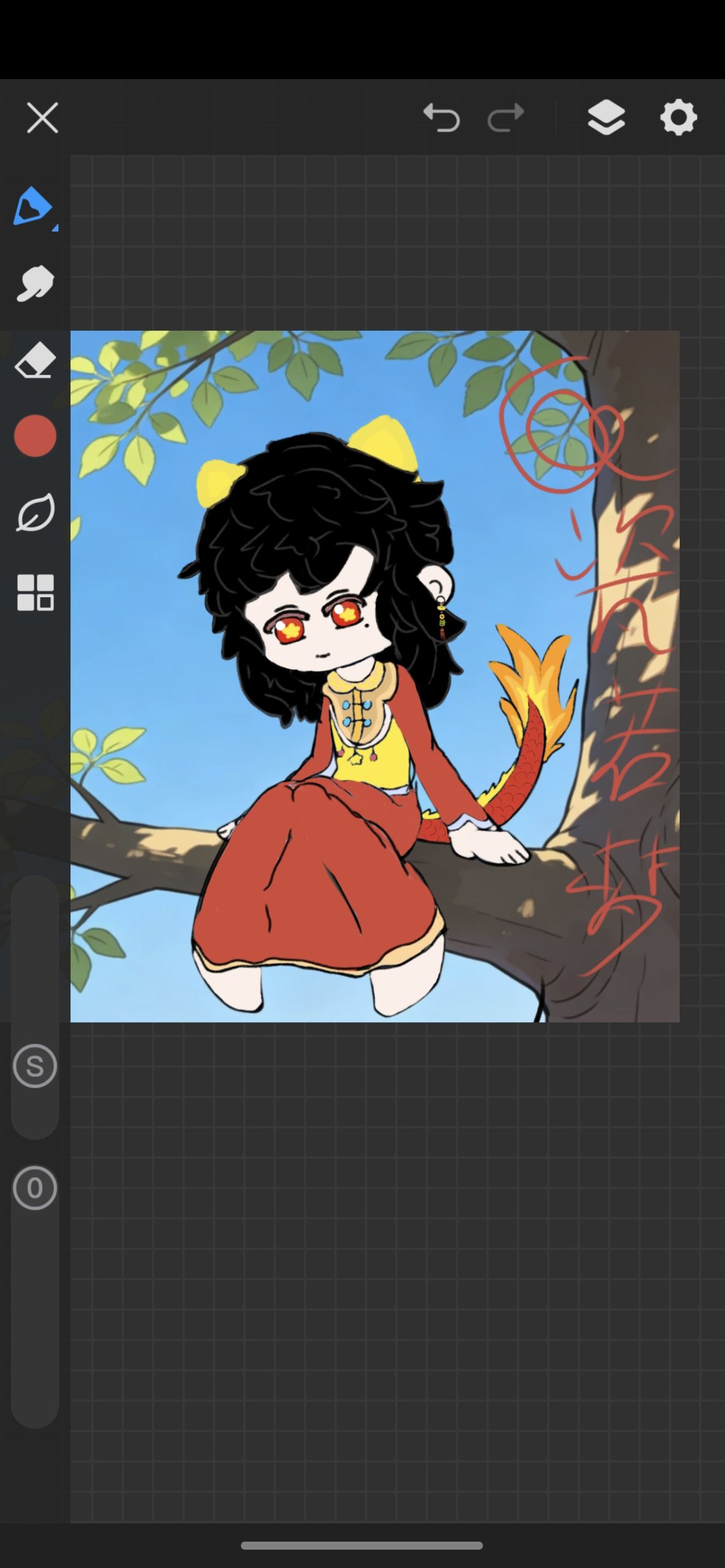Undo the last stroke
The width and height of the screenshot is (725, 1568).
(x=442, y=118)
